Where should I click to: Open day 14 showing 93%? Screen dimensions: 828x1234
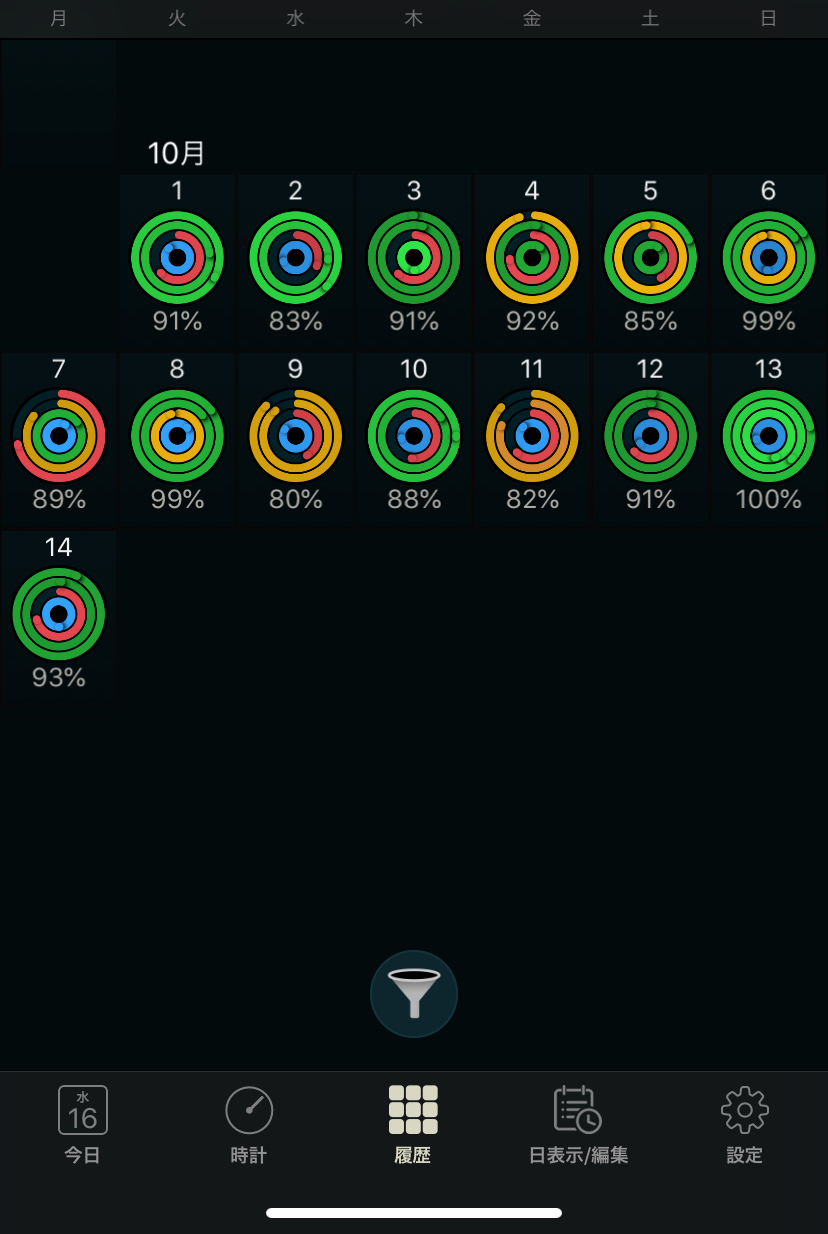click(59, 614)
